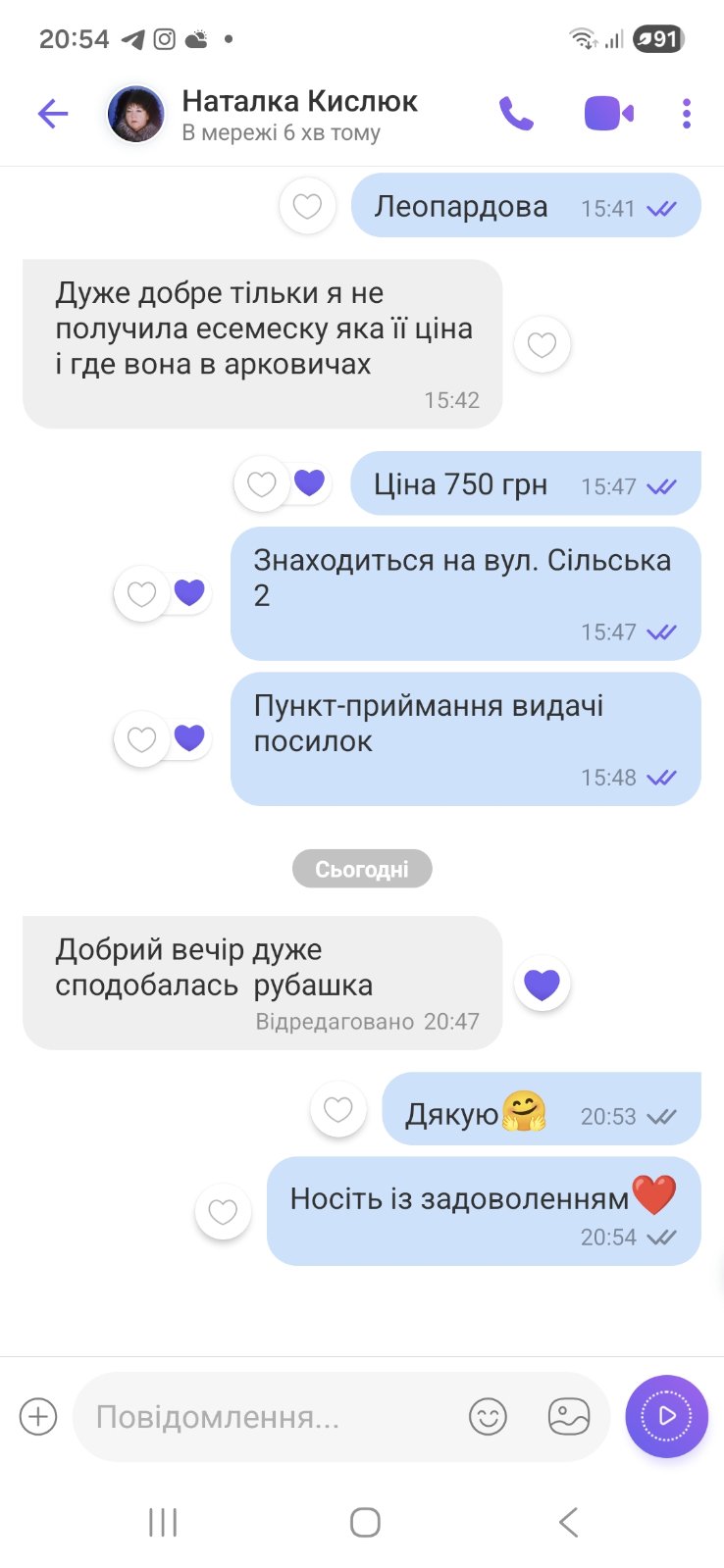Like the message about 'есемеску'

[x=542, y=344]
